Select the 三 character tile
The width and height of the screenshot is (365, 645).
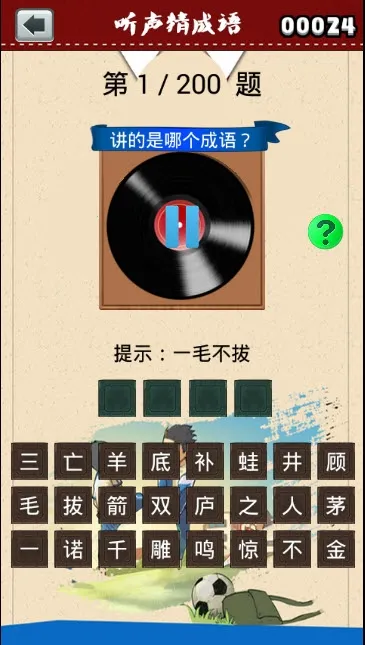(x=30, y=461)
